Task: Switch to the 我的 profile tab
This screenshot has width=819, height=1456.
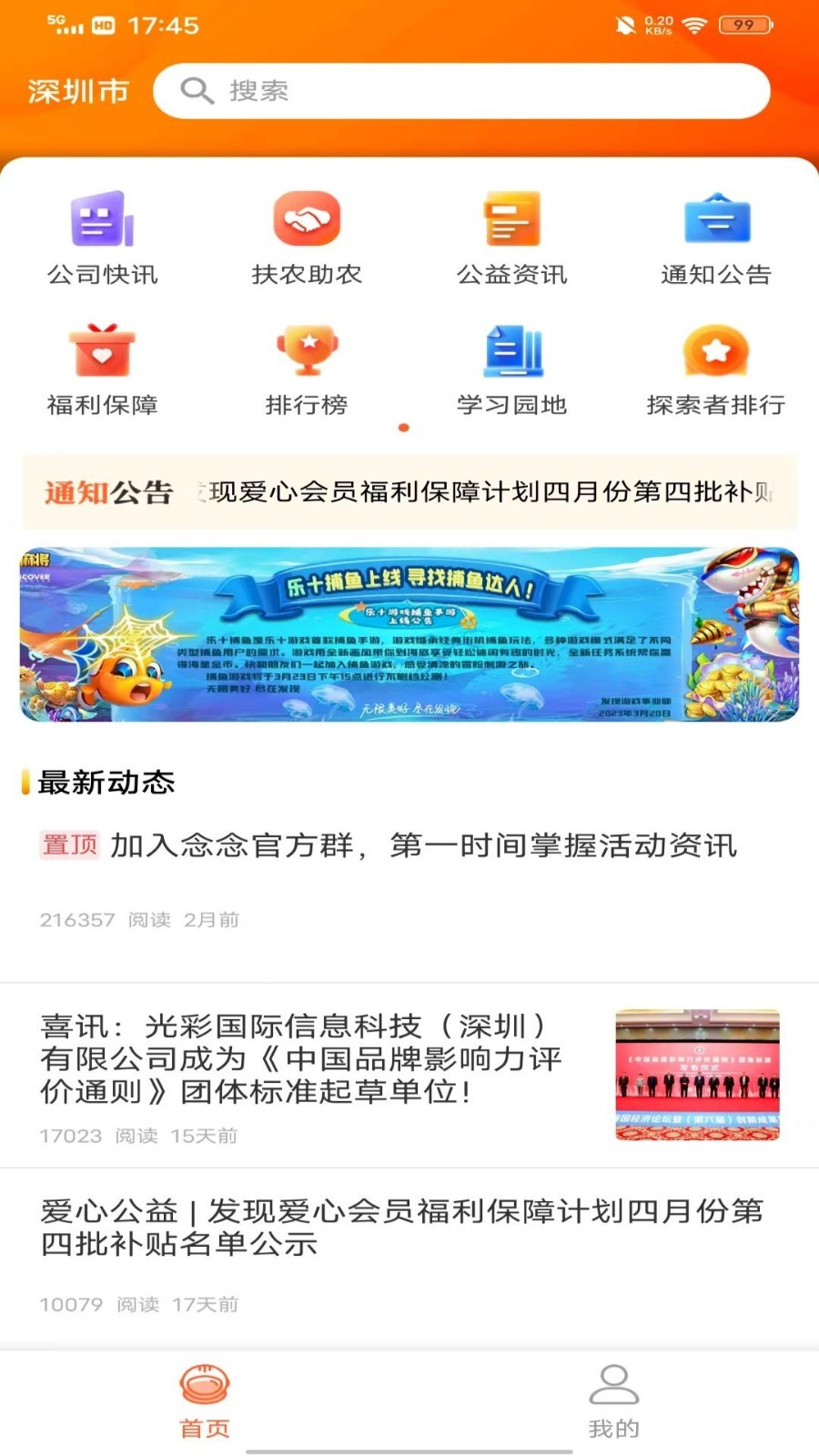Action: (x=614, y=1390)
